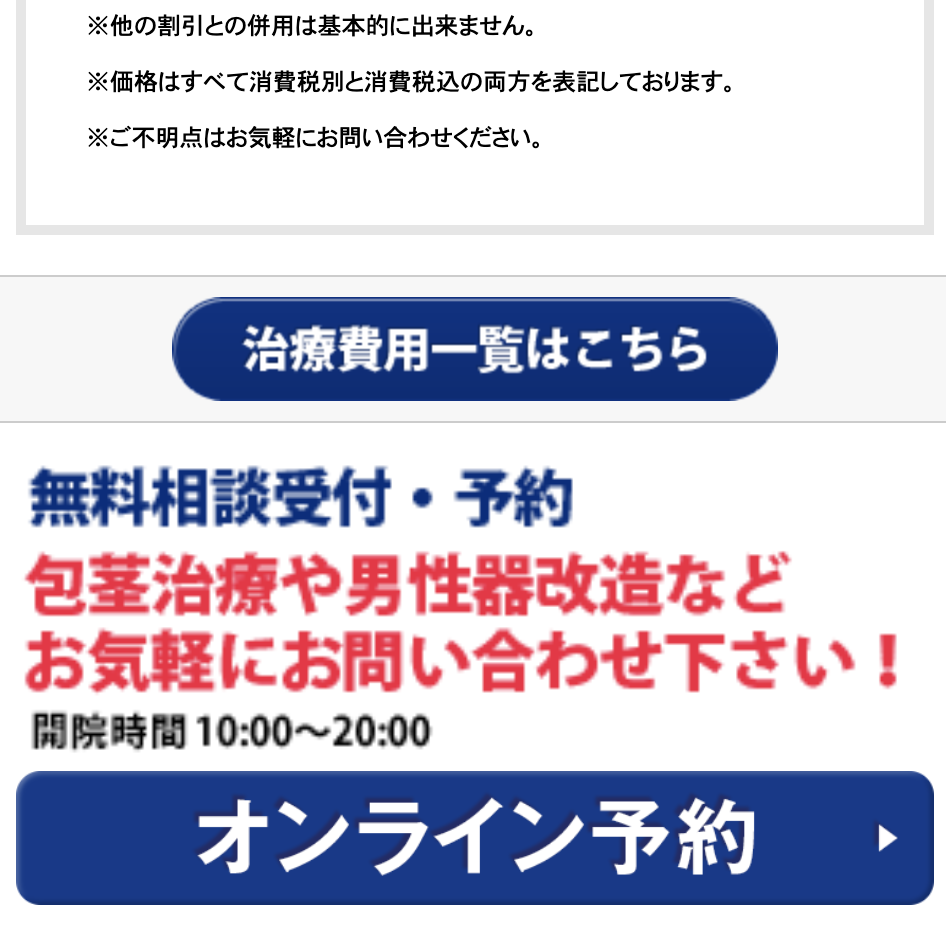Tap the オンライン予約 button
This screenshot has width=946, height=936.
(x=474, y=838)
